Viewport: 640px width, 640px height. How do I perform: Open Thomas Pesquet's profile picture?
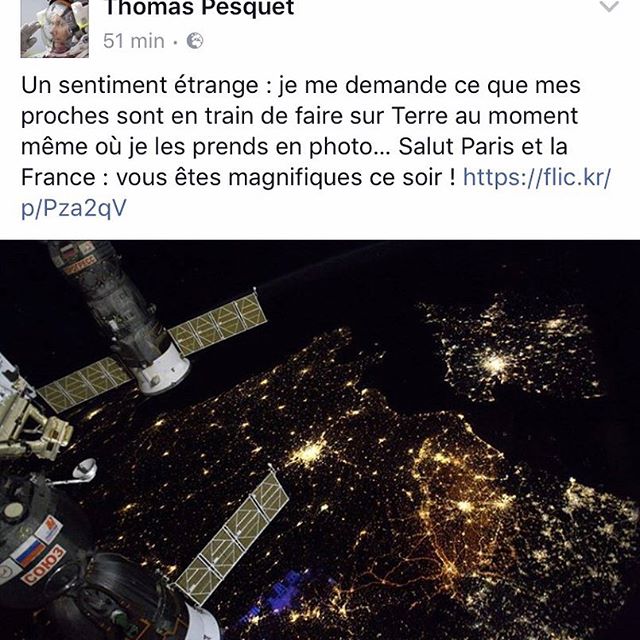(x=54, y=26)
